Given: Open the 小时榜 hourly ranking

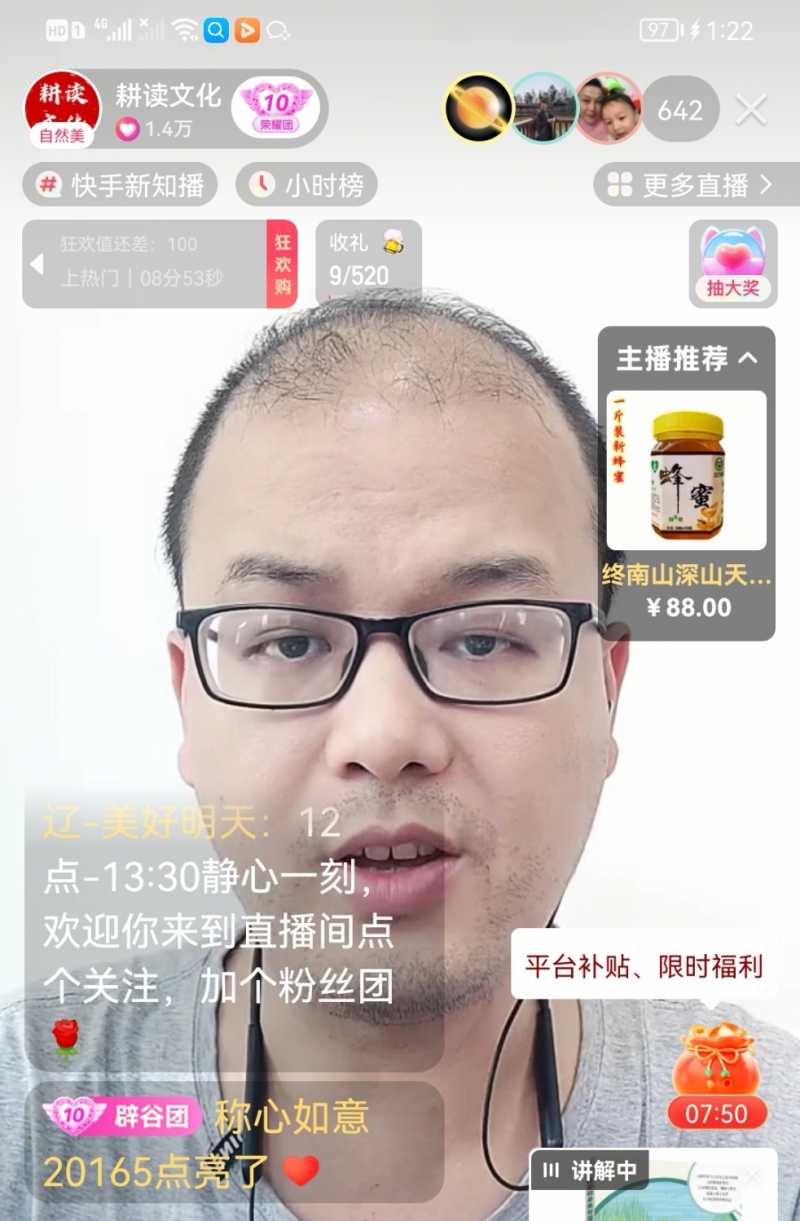Looking at the screenshot, I should tap(307, 185).
